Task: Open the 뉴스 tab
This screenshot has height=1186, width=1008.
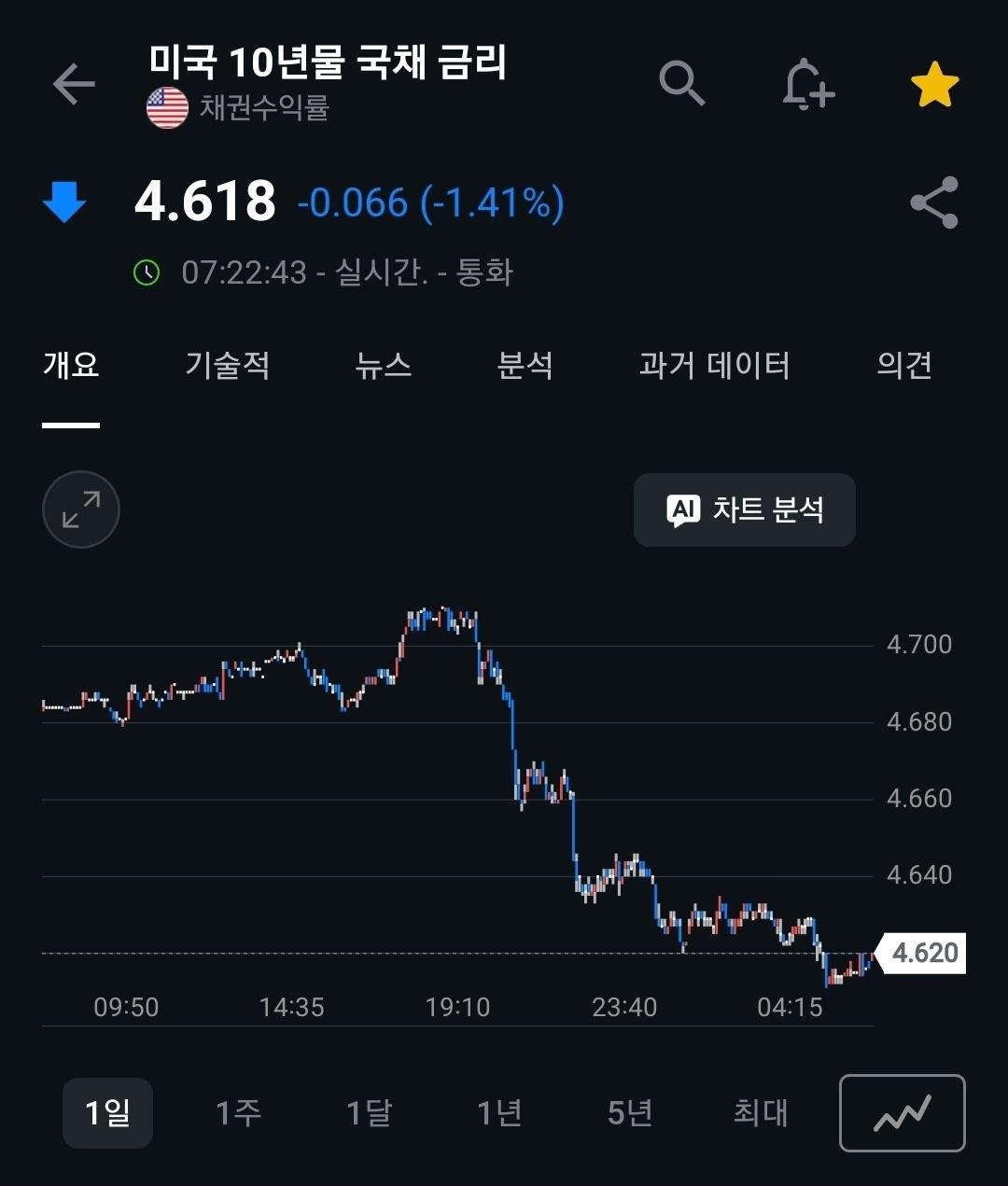Action: (384, 365)
